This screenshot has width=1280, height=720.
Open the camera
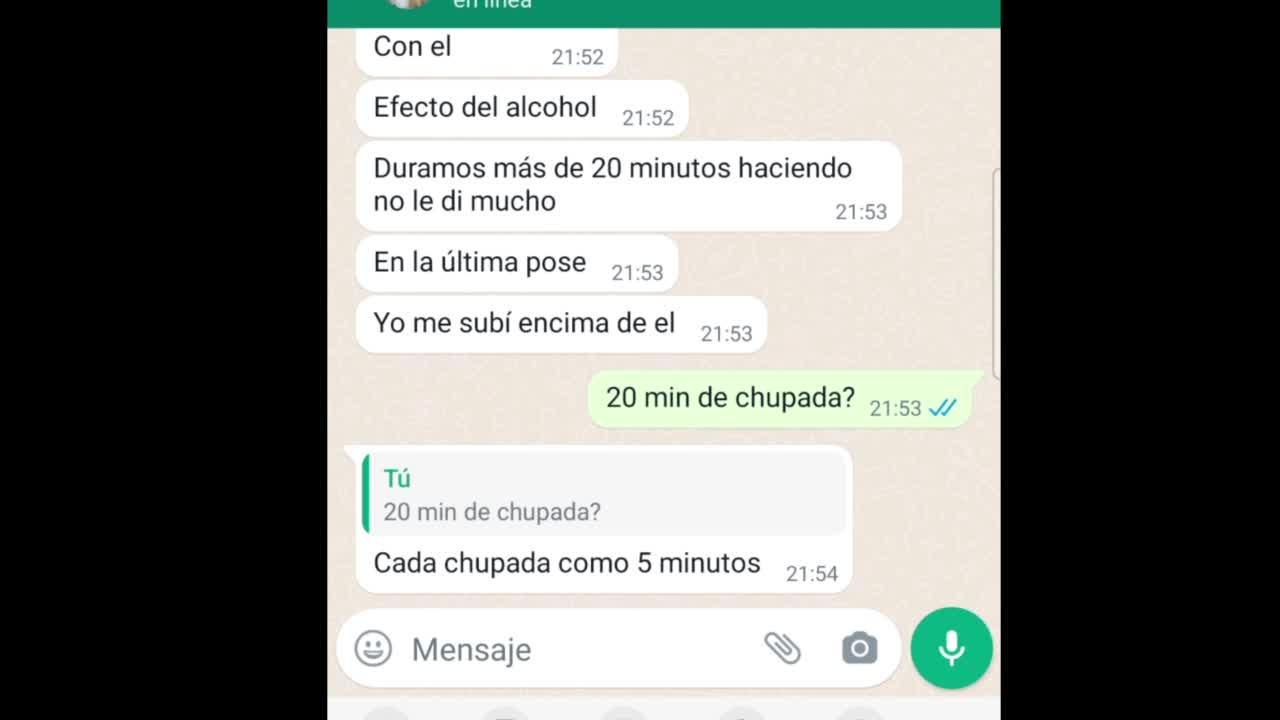pyautogui.click(x=859, y=649)
